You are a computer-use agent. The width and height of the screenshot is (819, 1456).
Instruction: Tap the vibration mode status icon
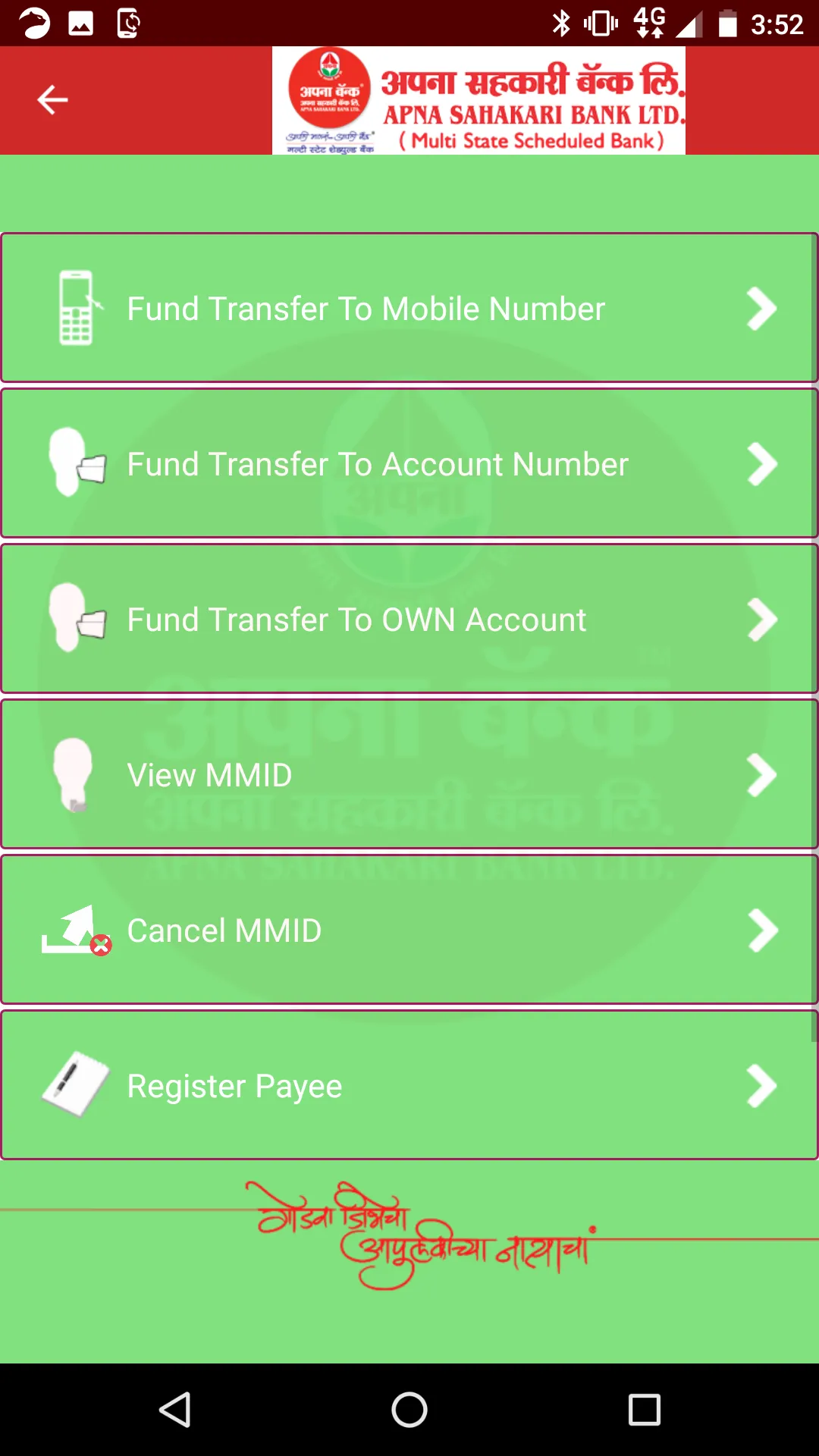[598, 24]
